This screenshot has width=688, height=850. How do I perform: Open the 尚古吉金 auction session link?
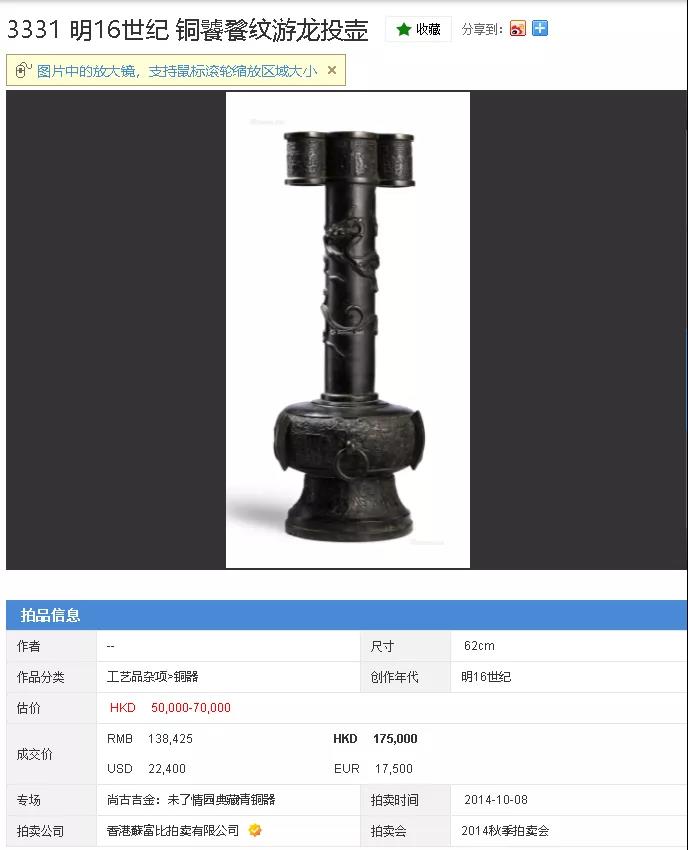(x=191, y=799)
